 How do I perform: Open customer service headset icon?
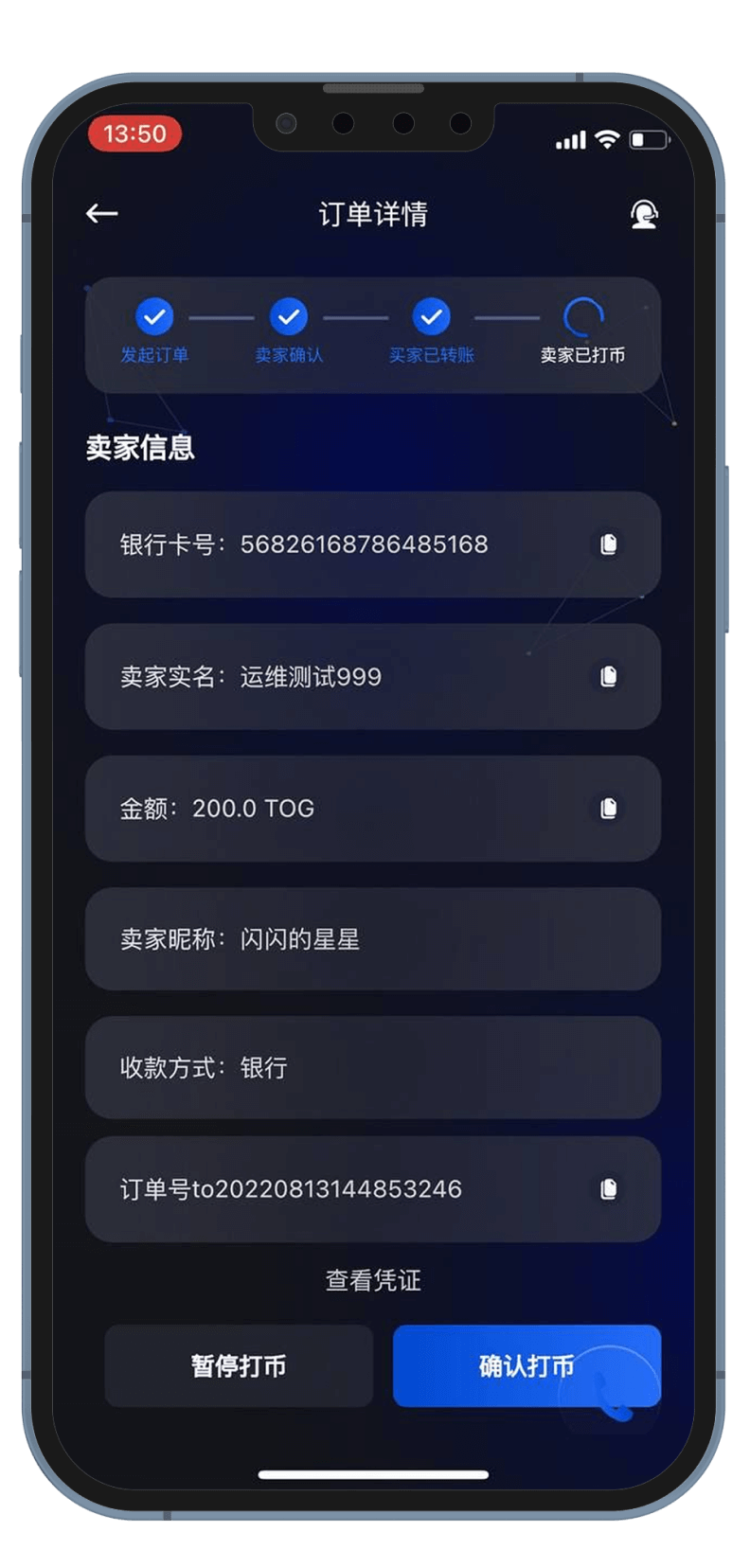[x=644, y=214]
